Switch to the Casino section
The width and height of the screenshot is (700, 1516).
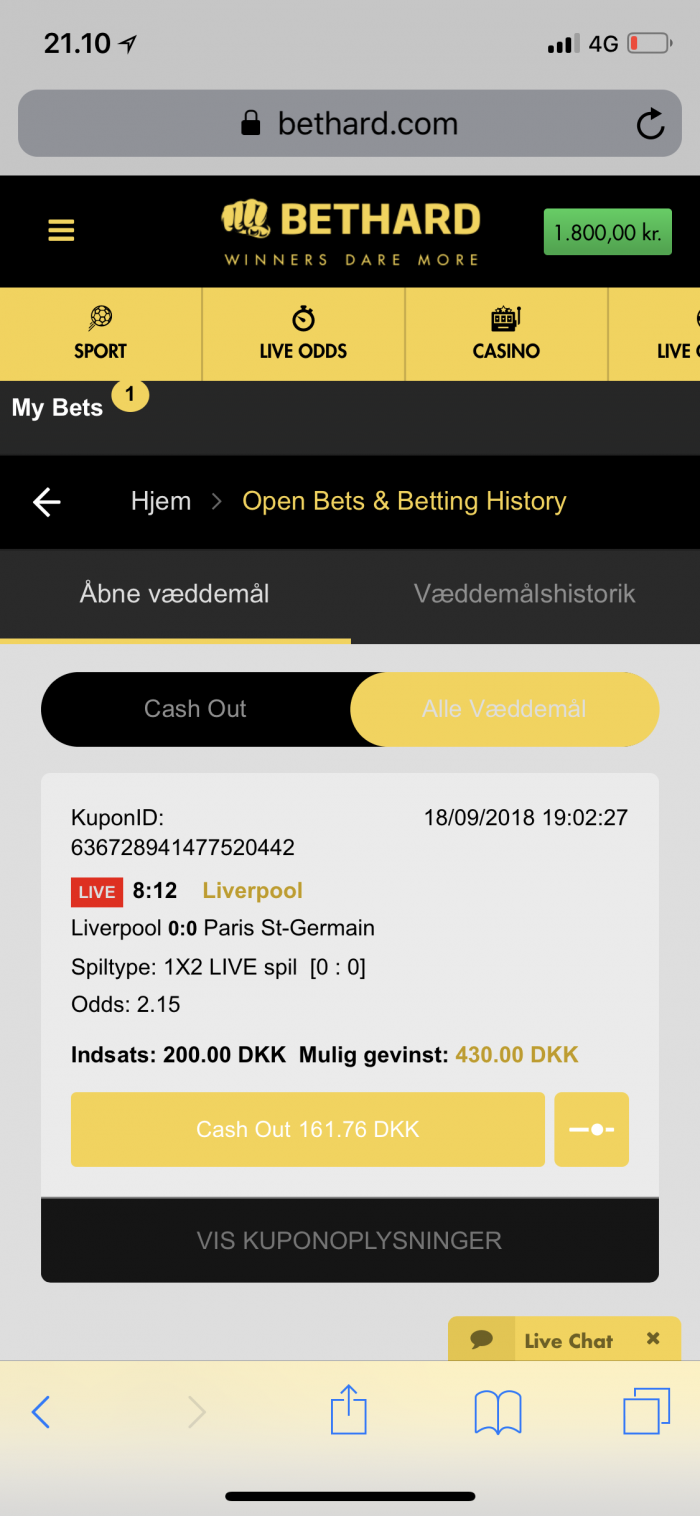pyautogui.click(x=506, y=334)
